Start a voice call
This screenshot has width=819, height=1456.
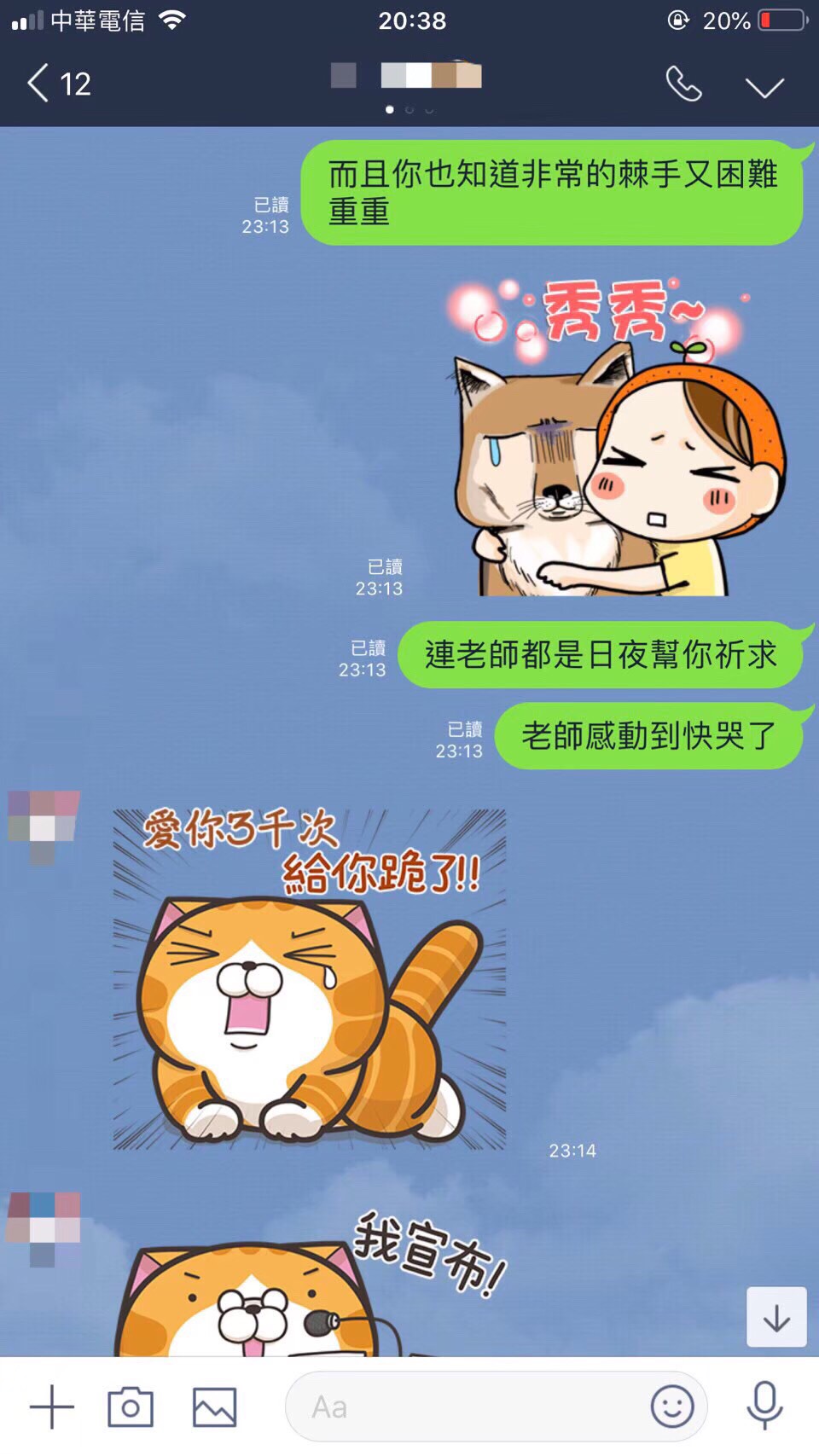coord(683,84)
